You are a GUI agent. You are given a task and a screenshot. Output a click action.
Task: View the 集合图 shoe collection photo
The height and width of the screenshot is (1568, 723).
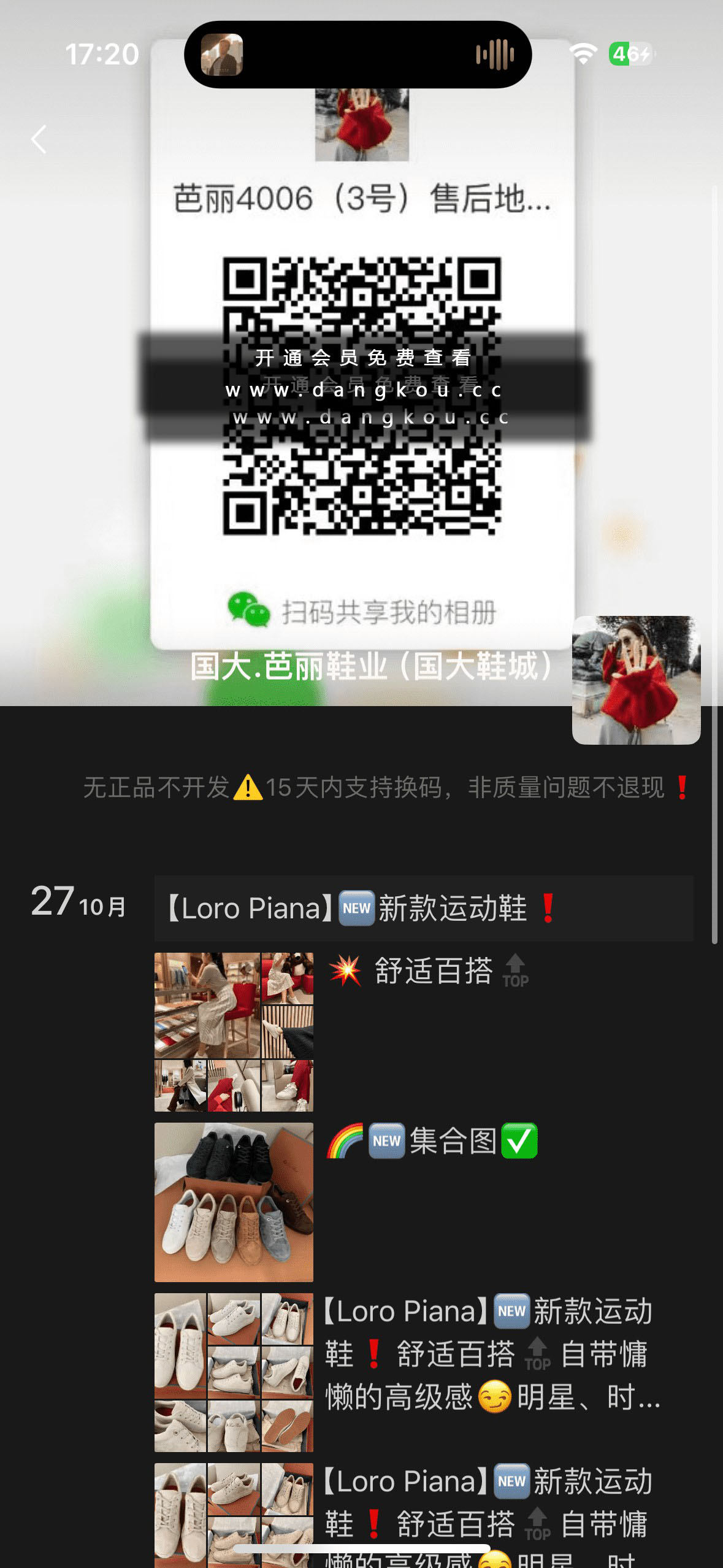tap(234, 1202)
